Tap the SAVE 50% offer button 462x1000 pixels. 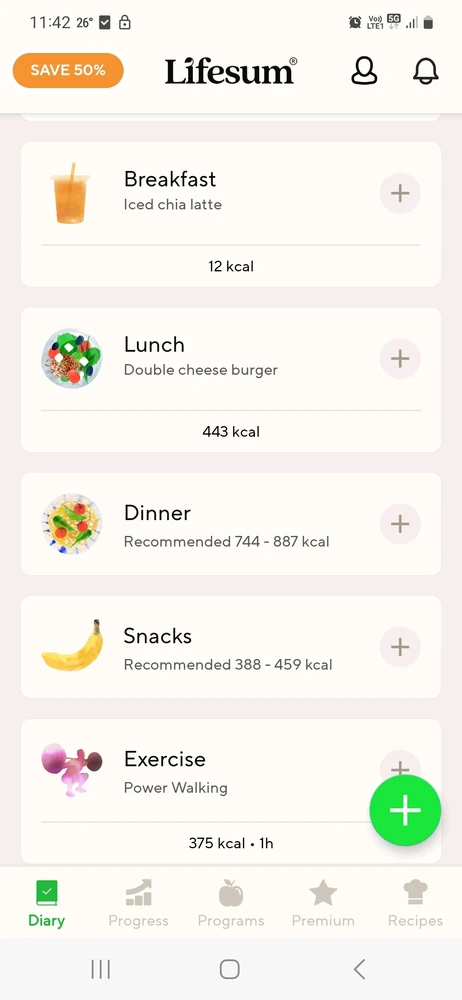(68, 70)
